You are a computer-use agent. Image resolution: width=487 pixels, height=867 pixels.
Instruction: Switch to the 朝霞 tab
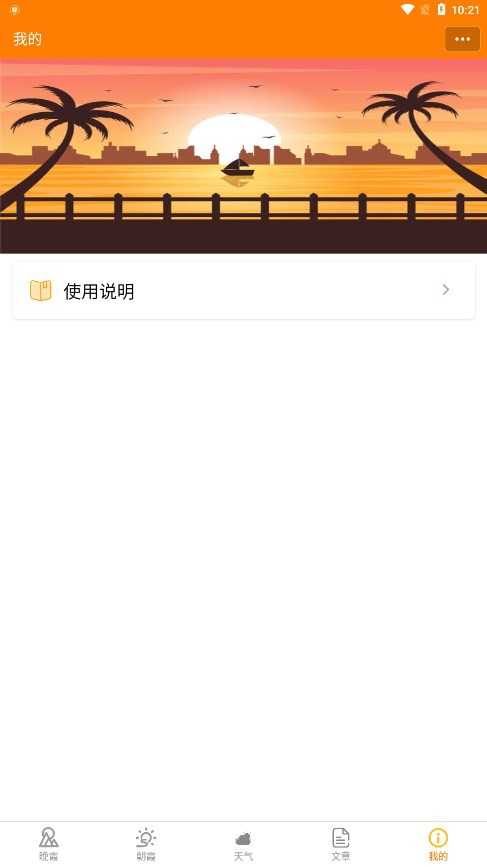[146, 844]
